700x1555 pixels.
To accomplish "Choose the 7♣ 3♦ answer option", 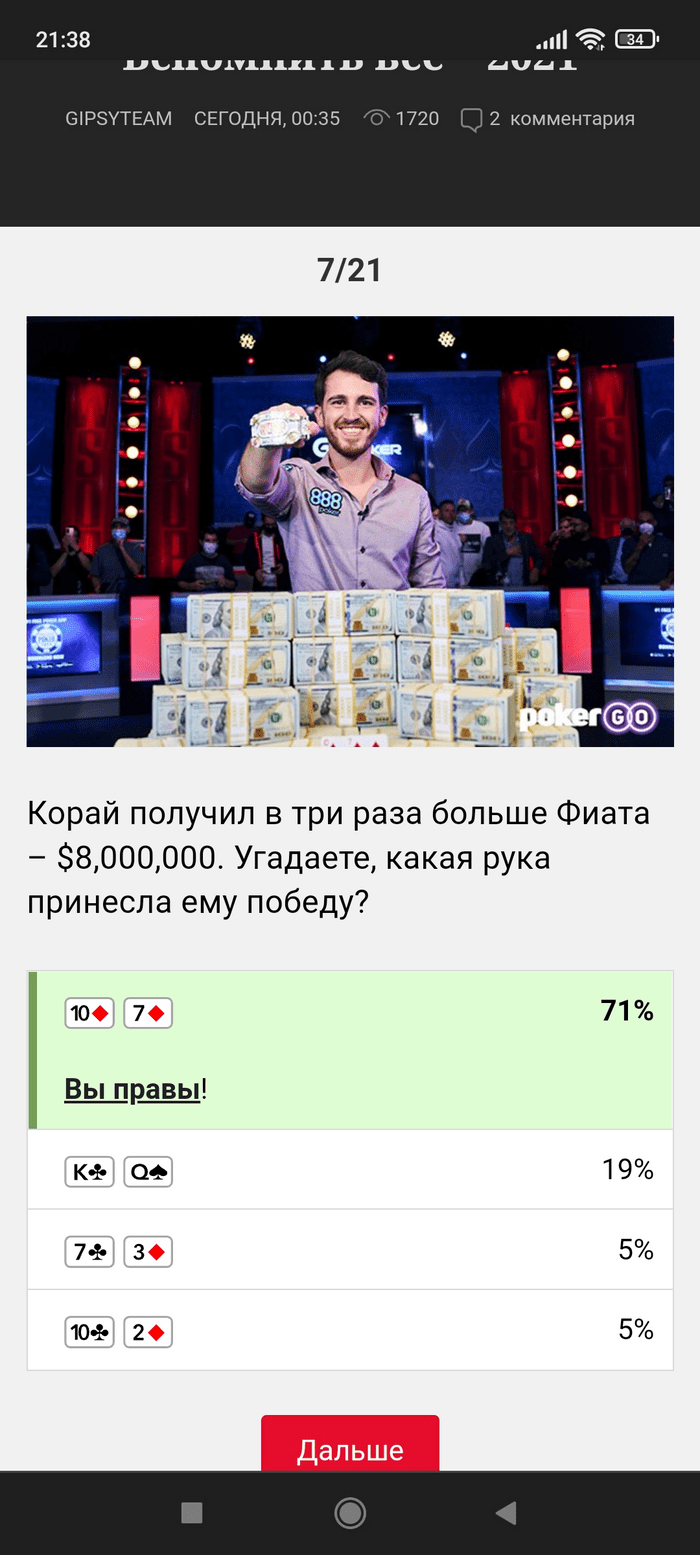I will (350, 1250).
